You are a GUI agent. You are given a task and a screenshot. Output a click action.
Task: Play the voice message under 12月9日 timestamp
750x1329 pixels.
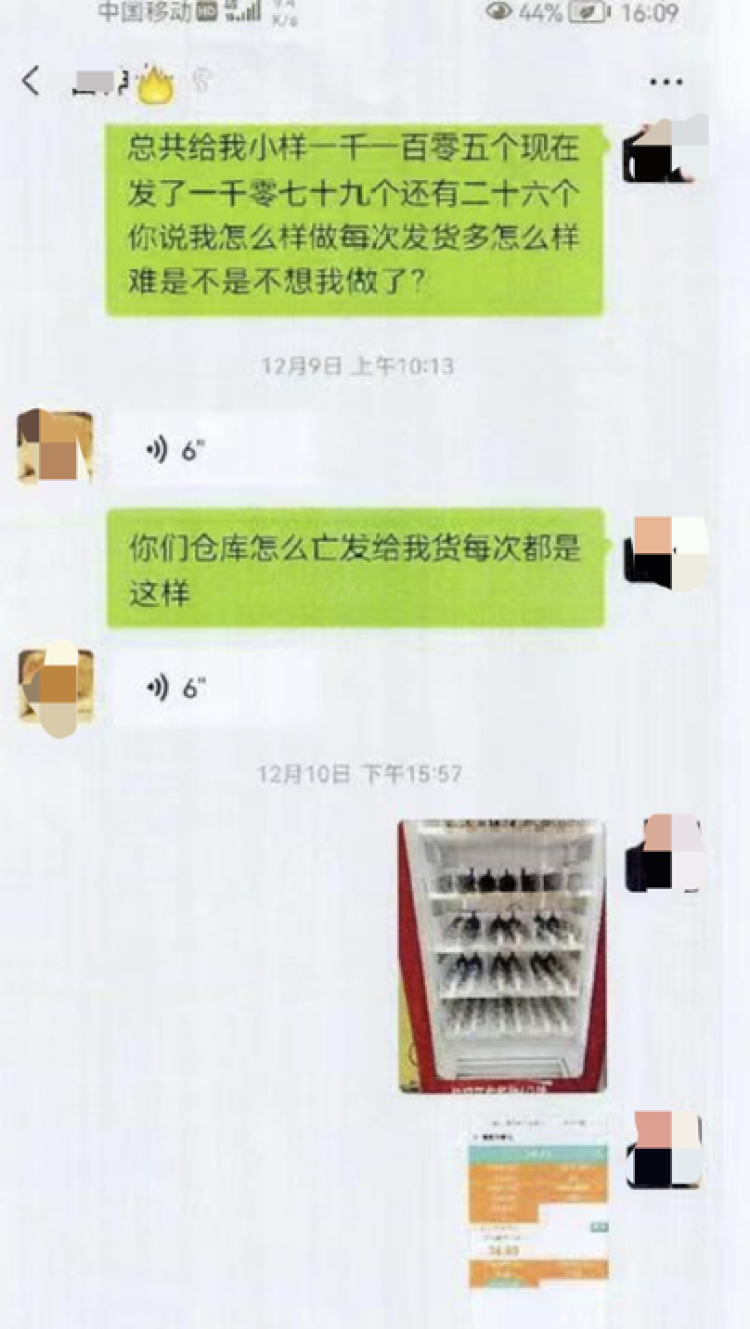[215, 451]
